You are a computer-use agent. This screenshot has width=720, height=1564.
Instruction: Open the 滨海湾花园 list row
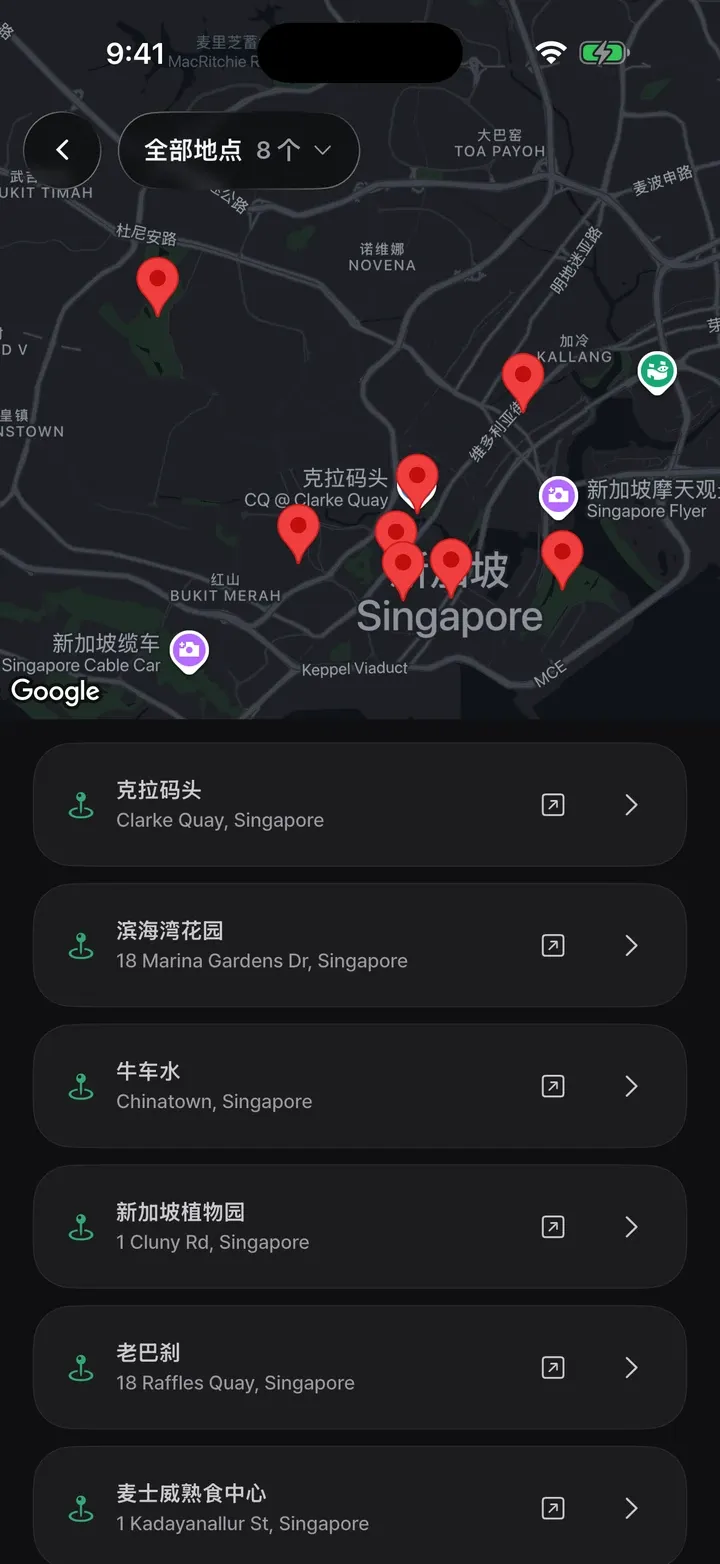[360, 945]
